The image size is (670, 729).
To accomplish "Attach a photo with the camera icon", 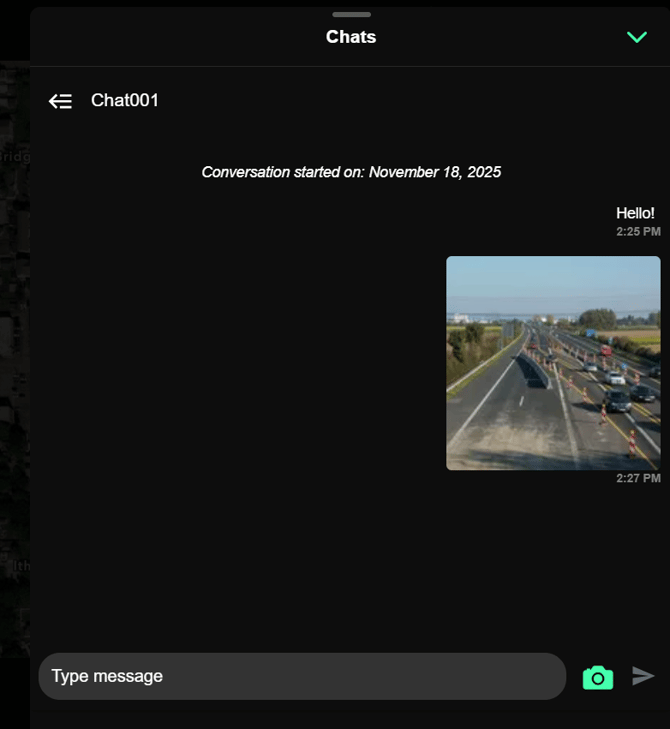I will tap(597, 677).
